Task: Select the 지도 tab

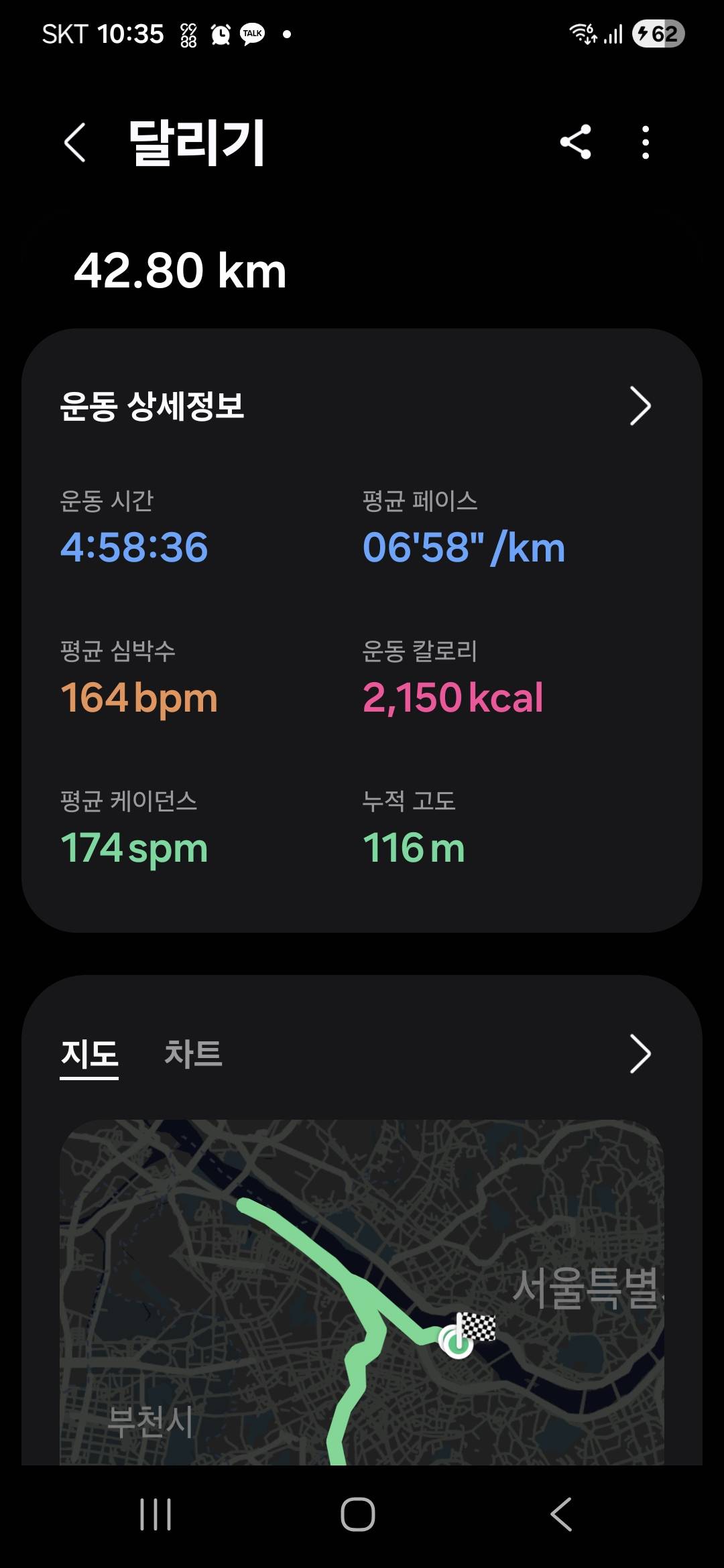Action: pos(89,1053)
